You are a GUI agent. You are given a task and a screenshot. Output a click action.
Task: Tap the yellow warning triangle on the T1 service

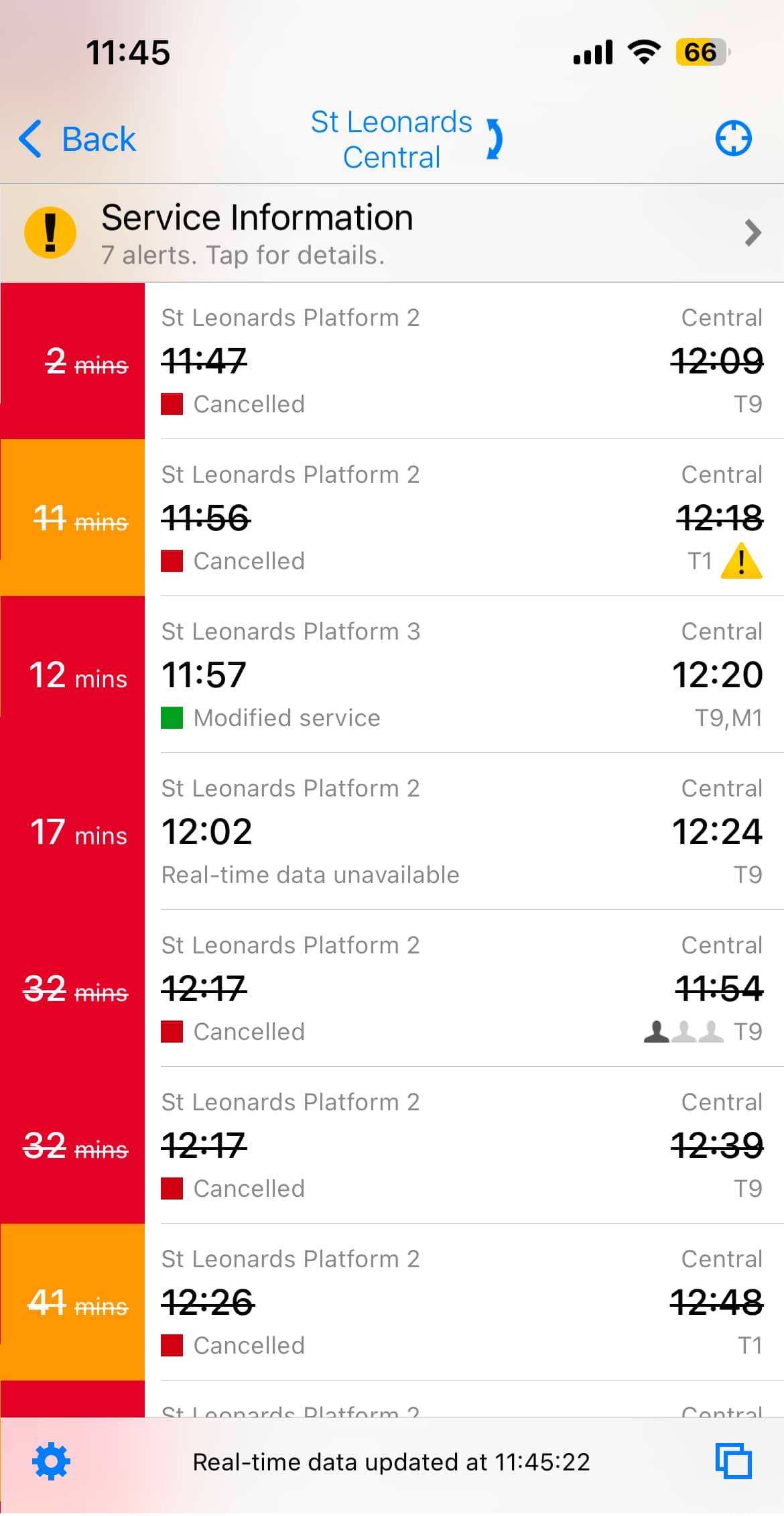pos(742,562)
